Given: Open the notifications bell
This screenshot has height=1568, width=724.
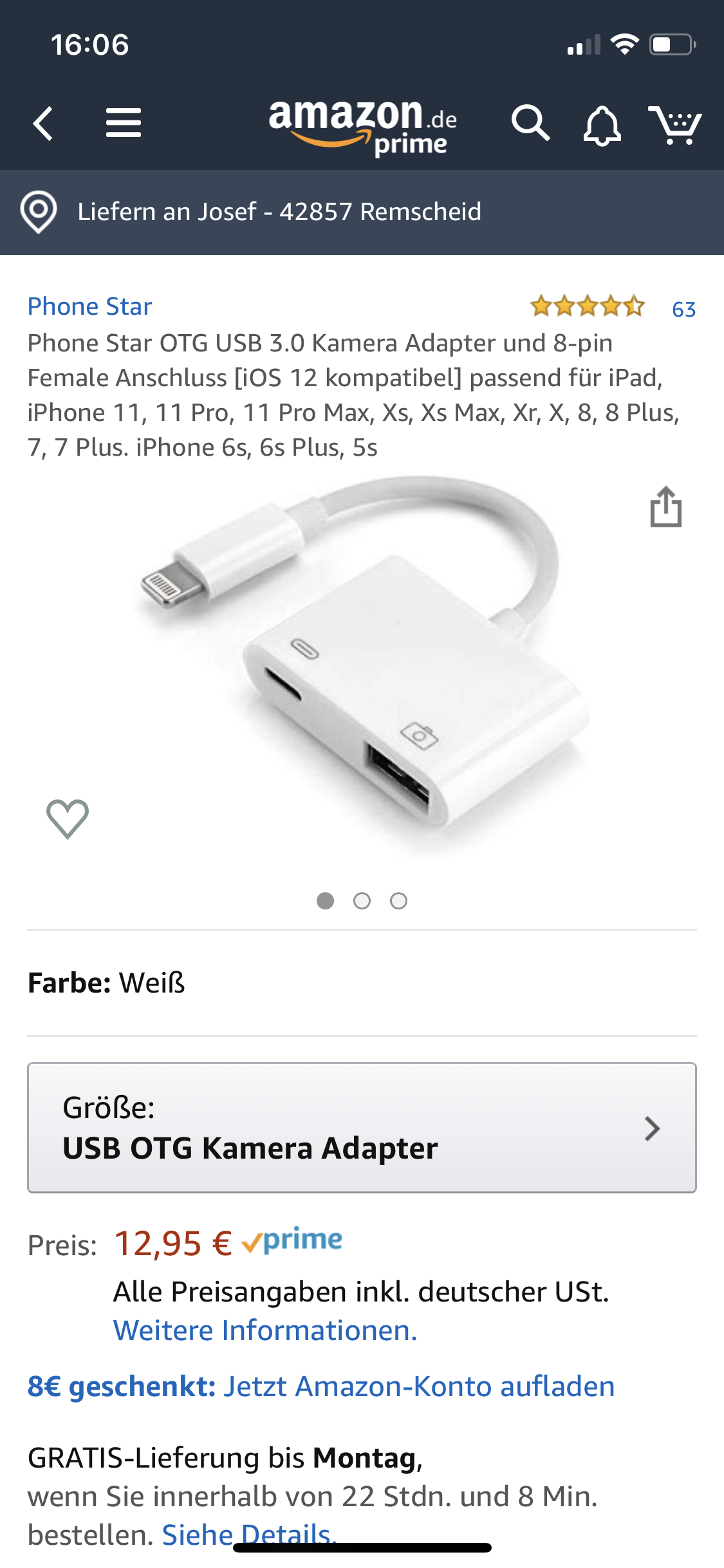Looking at the screenshot, I should click(602, 125).
